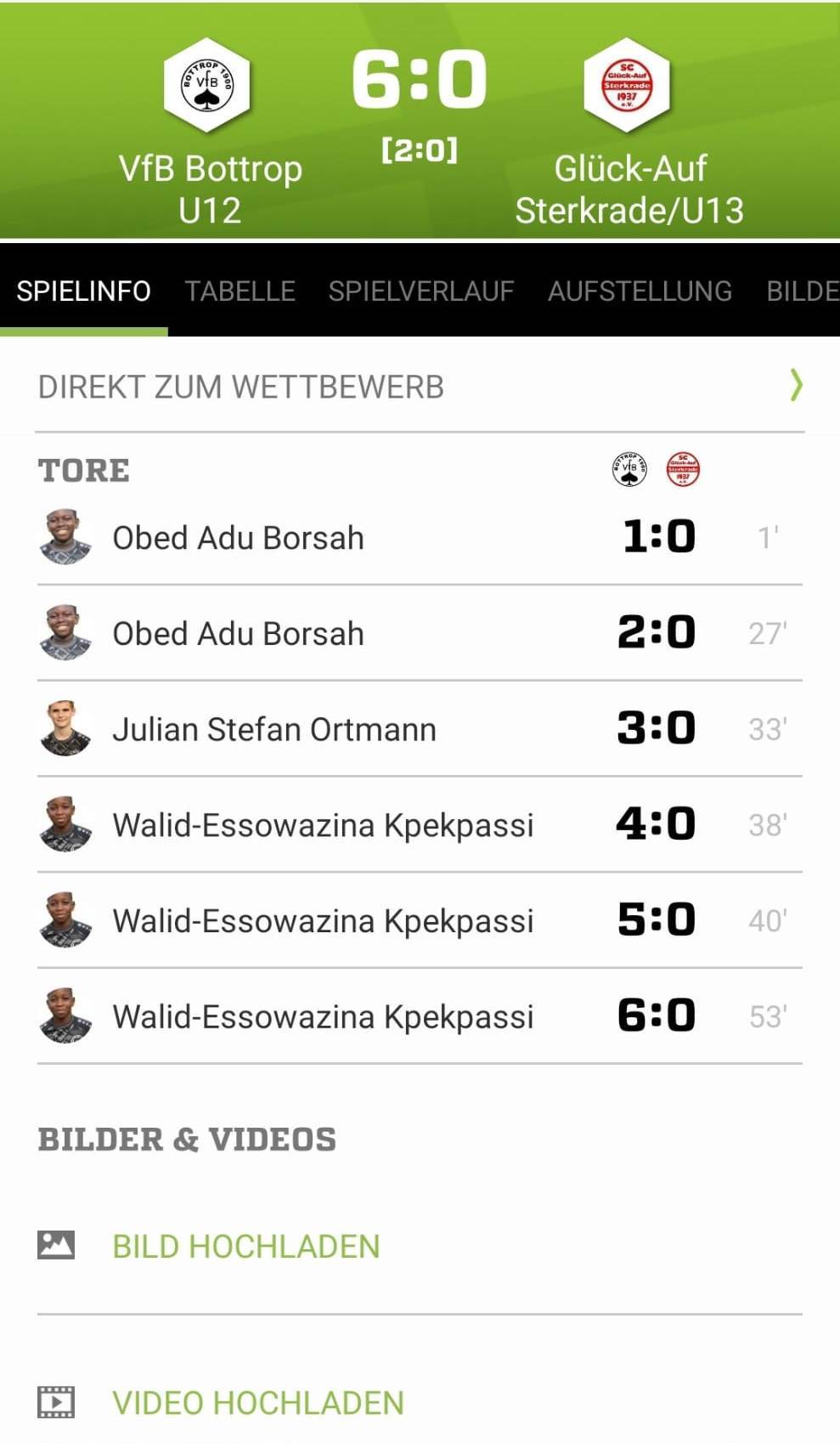Open Direkt zum Wettbewerb
Screen dimensions: 840x1443
[x=420, y=387]
